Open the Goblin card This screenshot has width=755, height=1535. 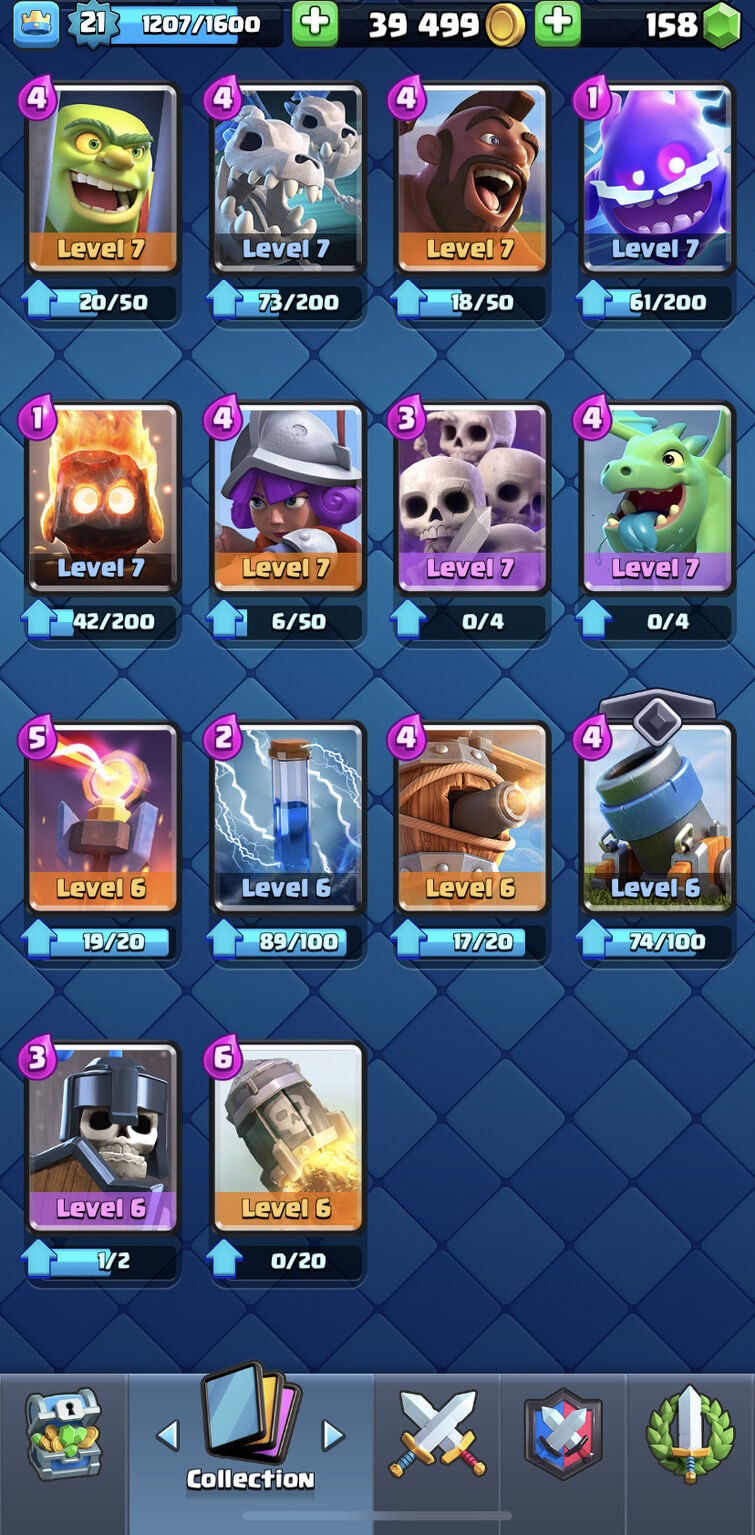[x=101, y=179]
